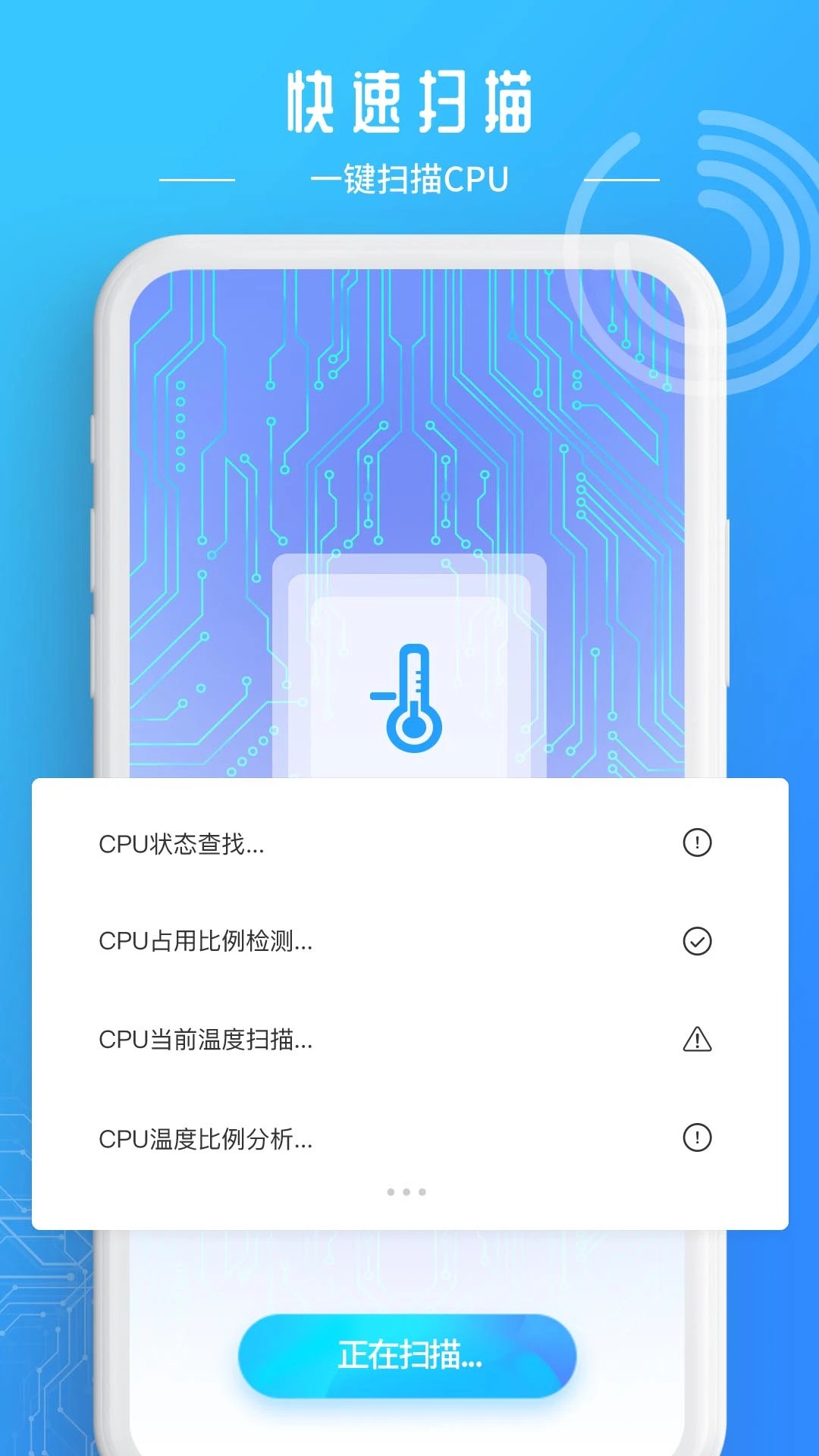The width and height of the screenshot is (819, 1456).
Task: Click the exclamation icon beside CPU状态查找
Action: [x=699, y=842]
